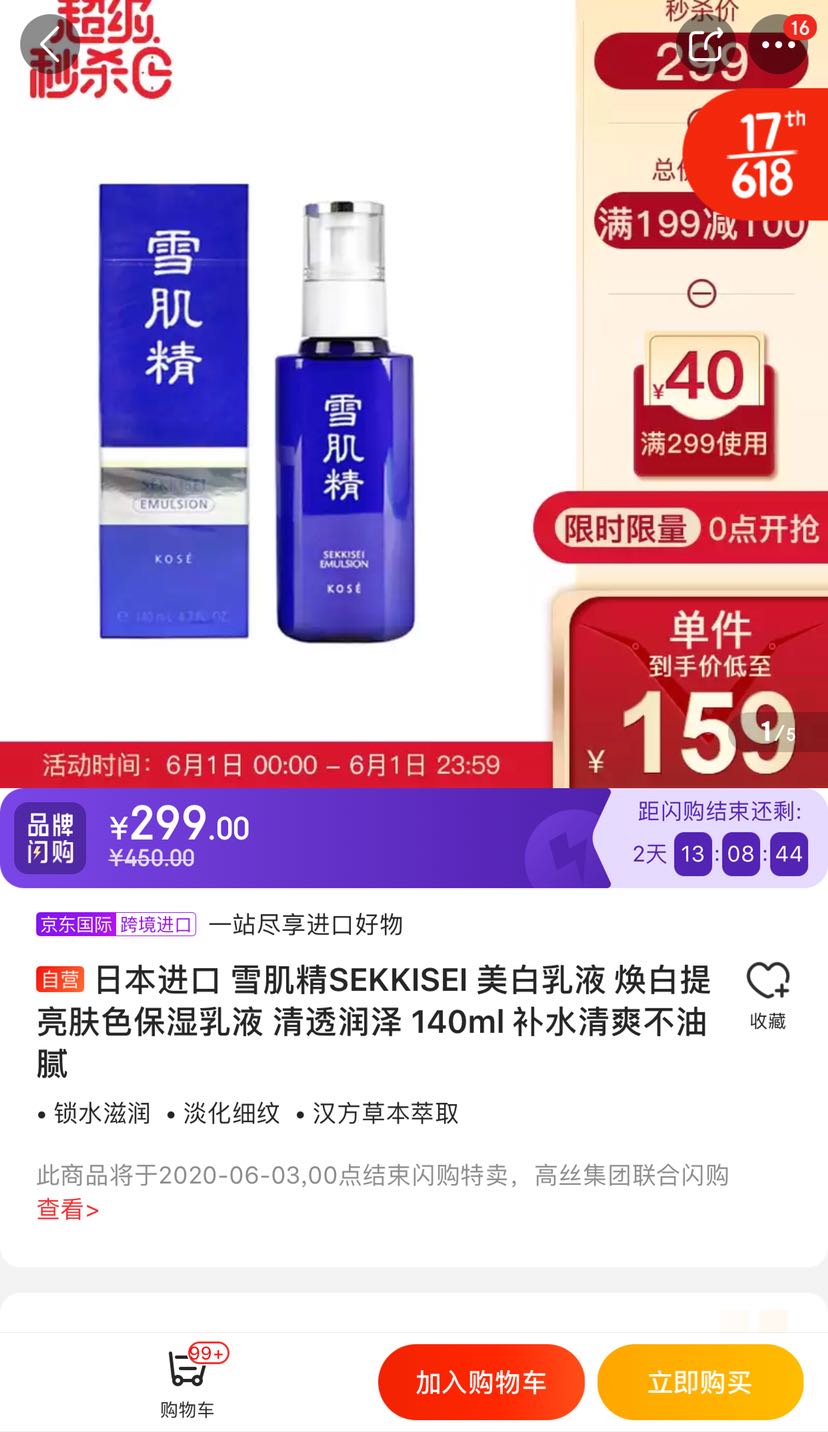The width and height of the screenshot is (828, 1432).
Task: Tap 查看 to view flash sale details
Action: coord(67,1209)
